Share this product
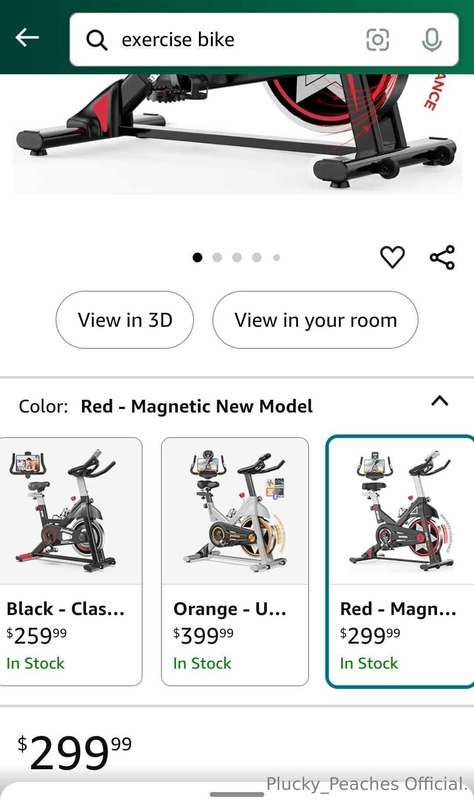The image size is (474, 800). click(x=442, y=257)
